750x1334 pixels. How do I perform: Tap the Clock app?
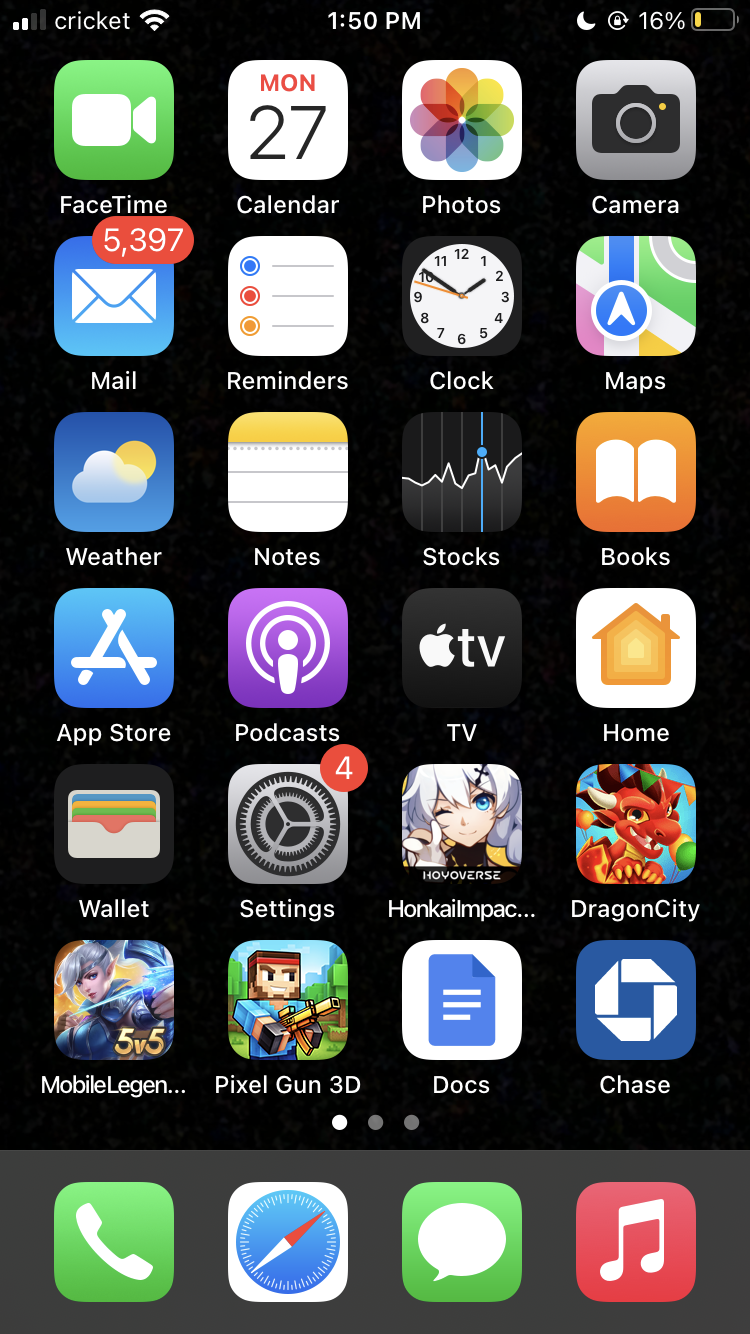coord(461,297)
